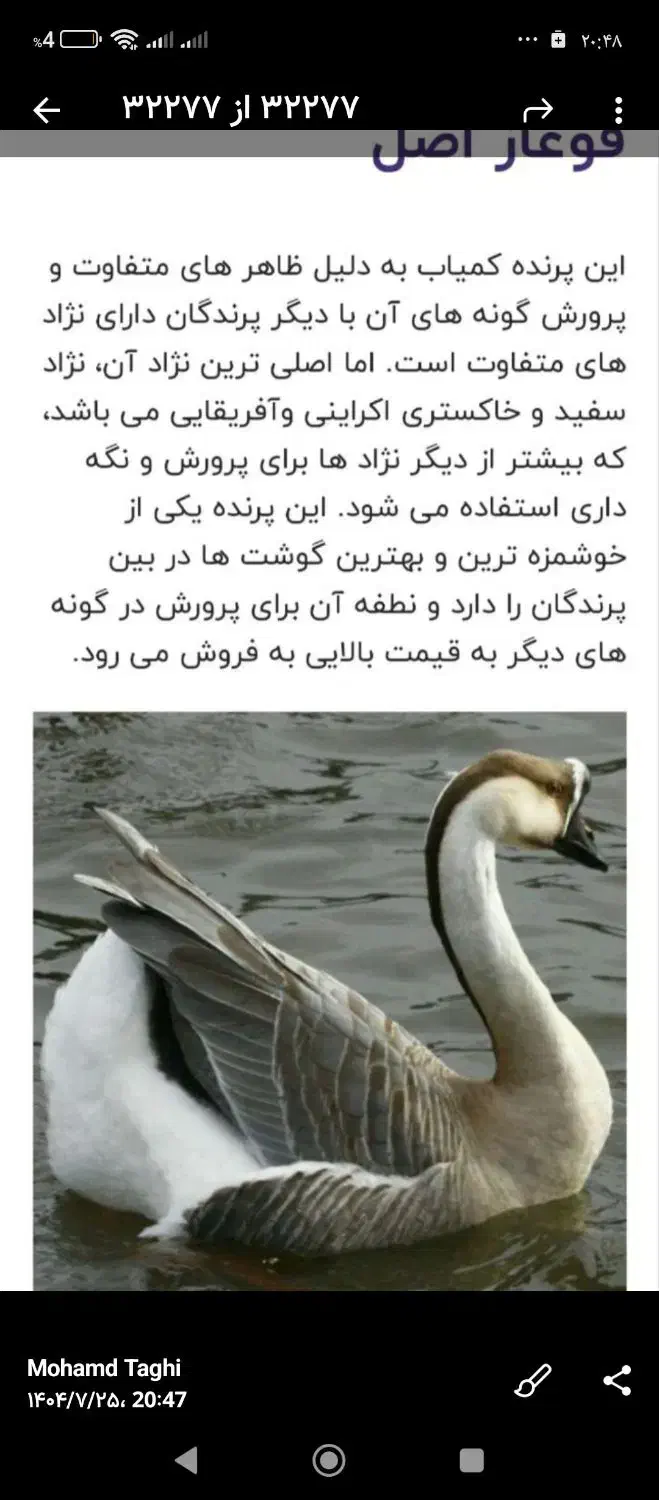The width and height of the screenshot is (659, 1500).
Task: Tap the system home button
Action: pyautogui.click(x=329, y=1461)
